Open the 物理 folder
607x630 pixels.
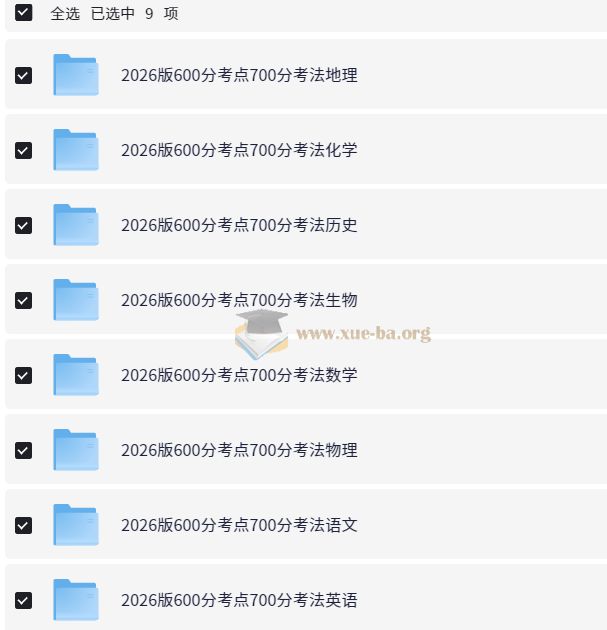[239, 450]
